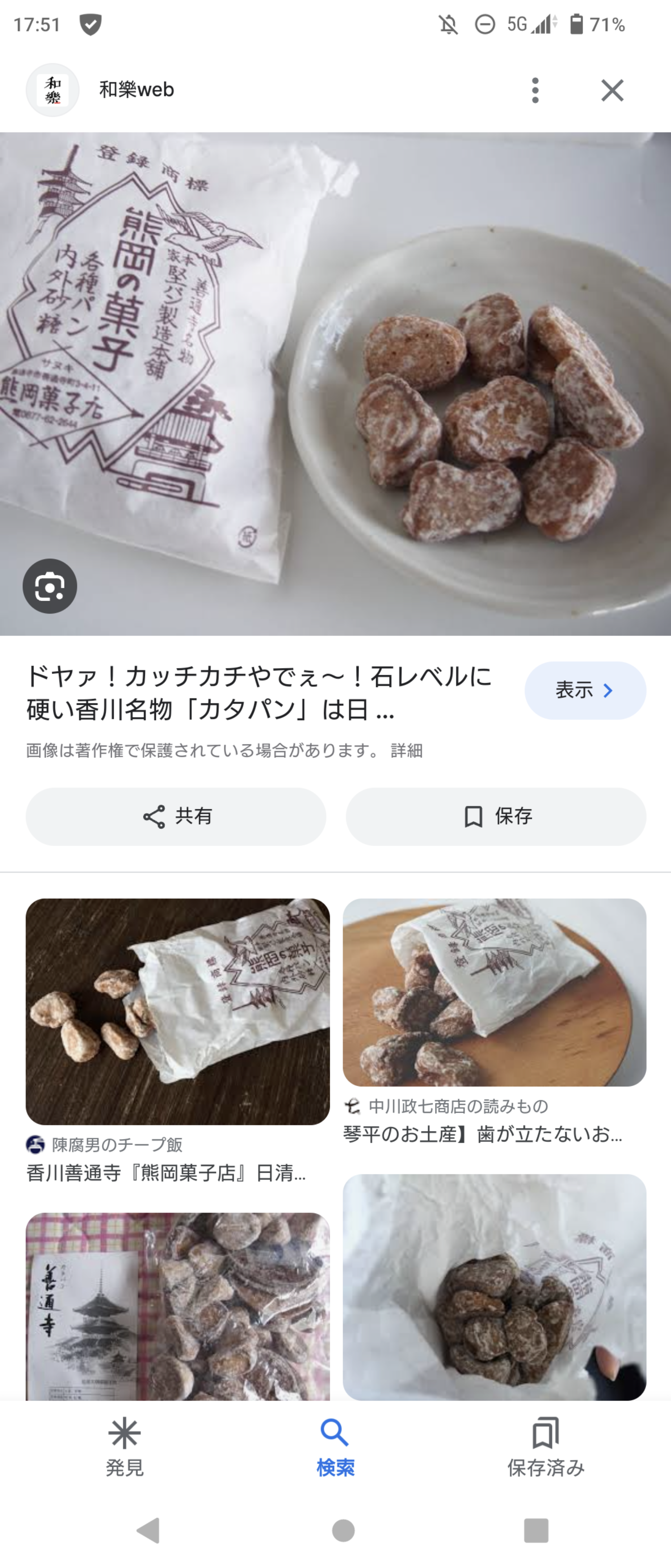Open the 中川政七商店の読みもの related image
The width and height of the screenshot is (671, 1568).
tap(494, 992)
